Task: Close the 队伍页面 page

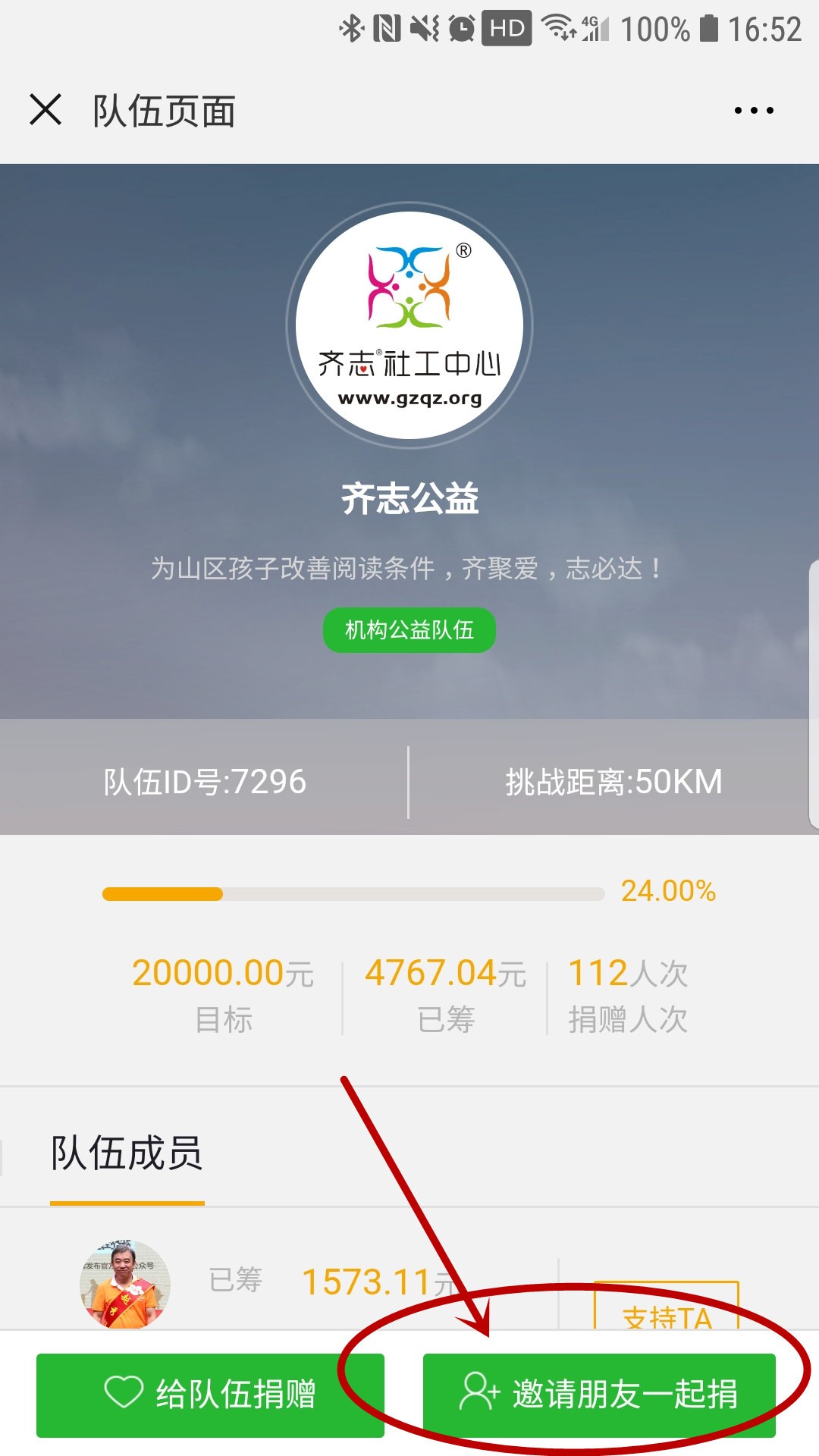Action: click(45, 110)
